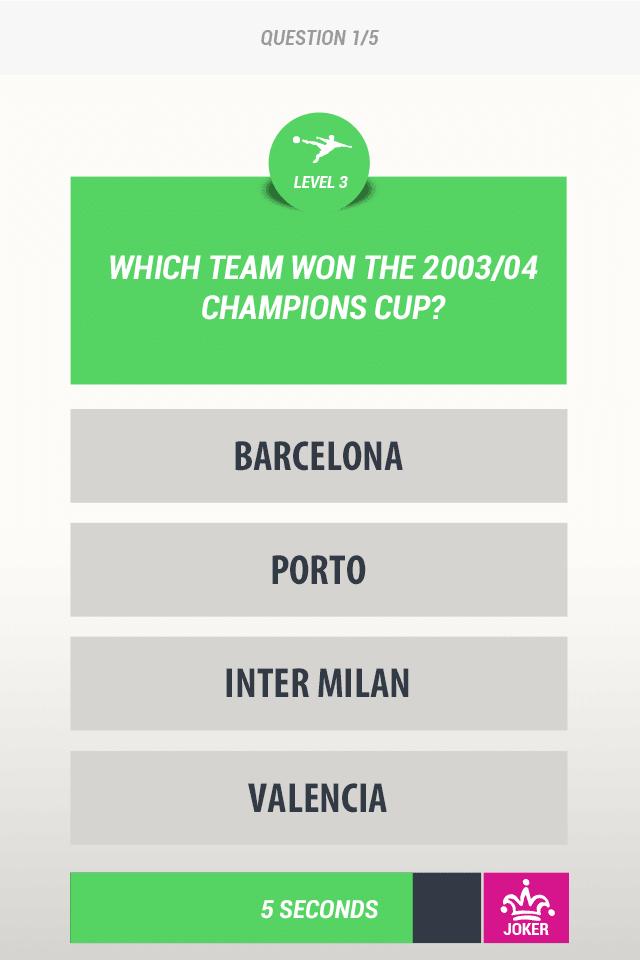
Task: Choose Barcelona as the answer
Action: (318, 456)
